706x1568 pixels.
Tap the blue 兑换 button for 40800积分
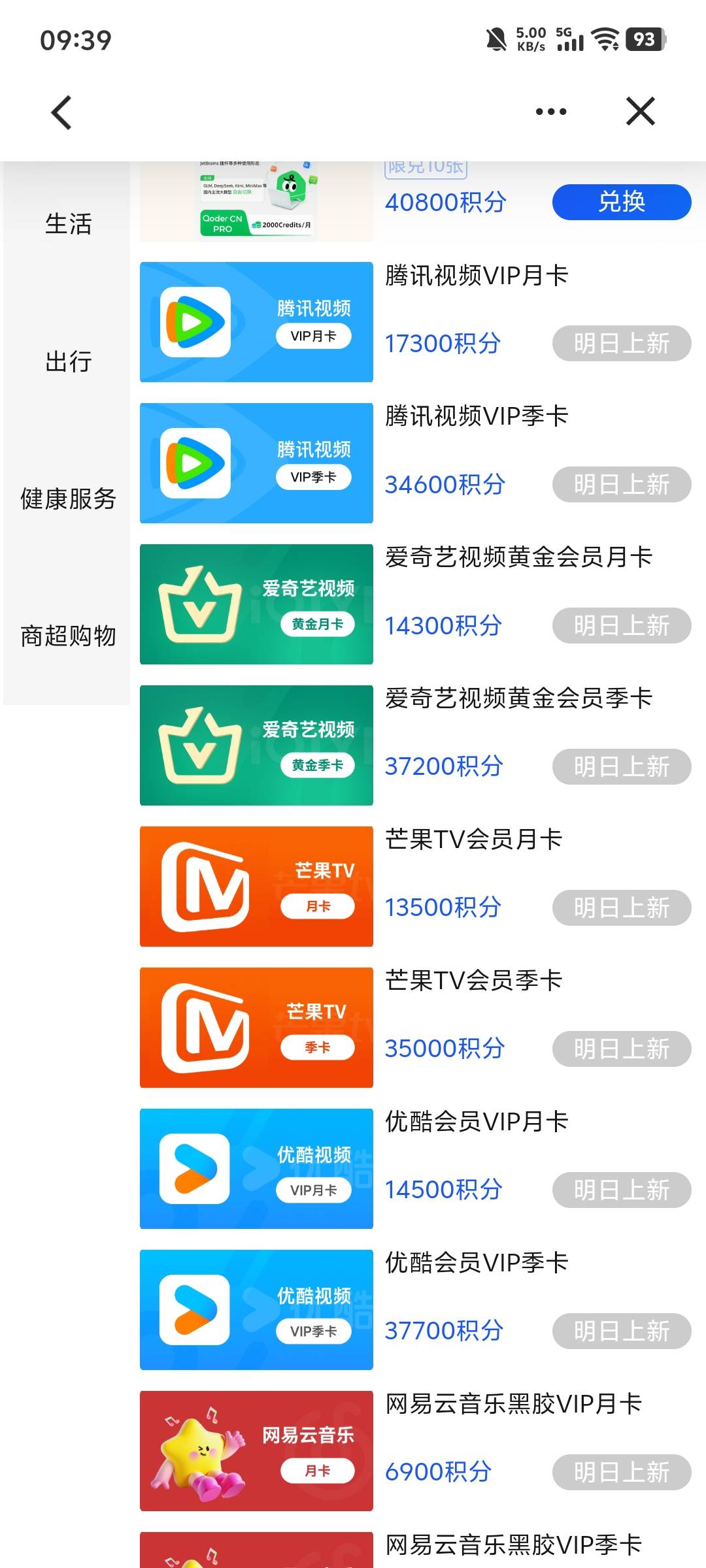tap(622, 202)
